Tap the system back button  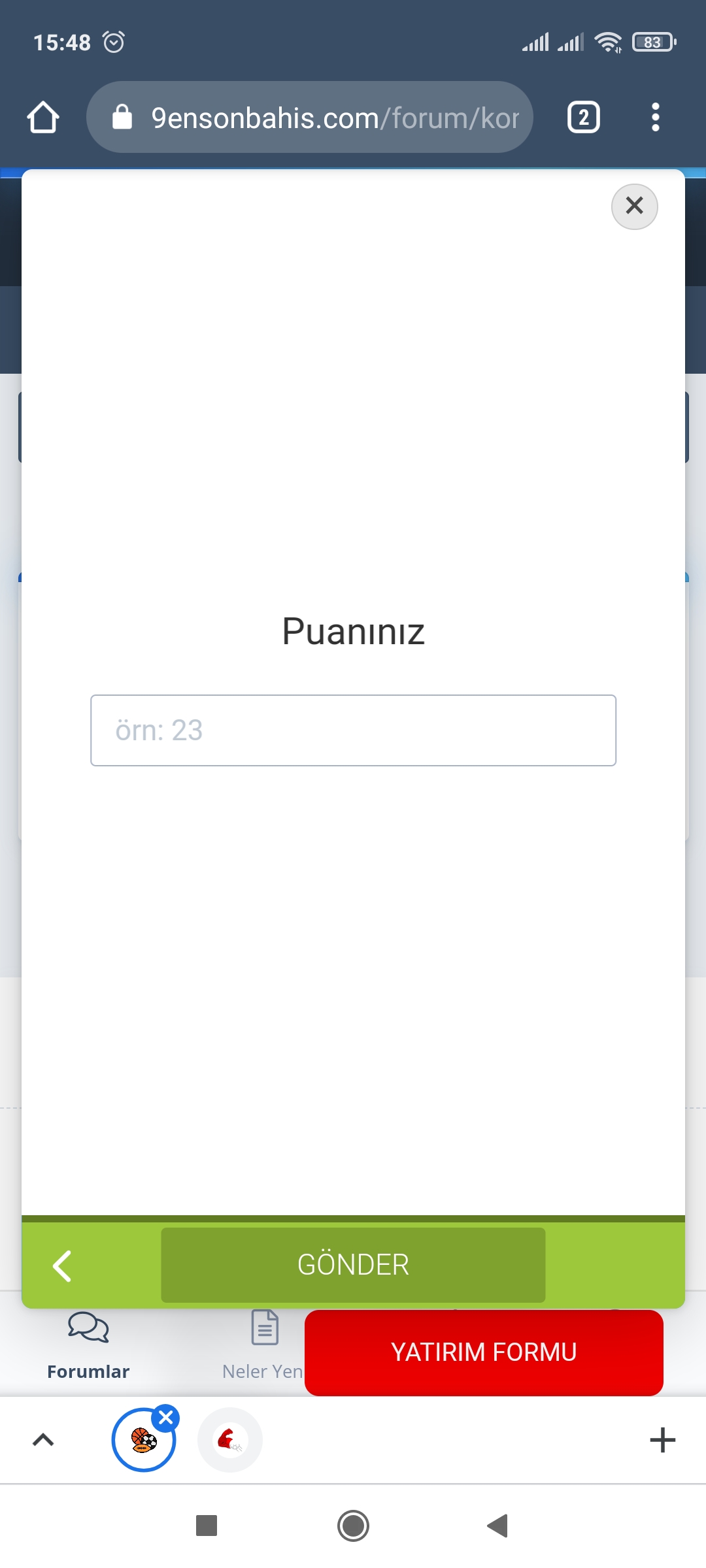click(497, 1526)
